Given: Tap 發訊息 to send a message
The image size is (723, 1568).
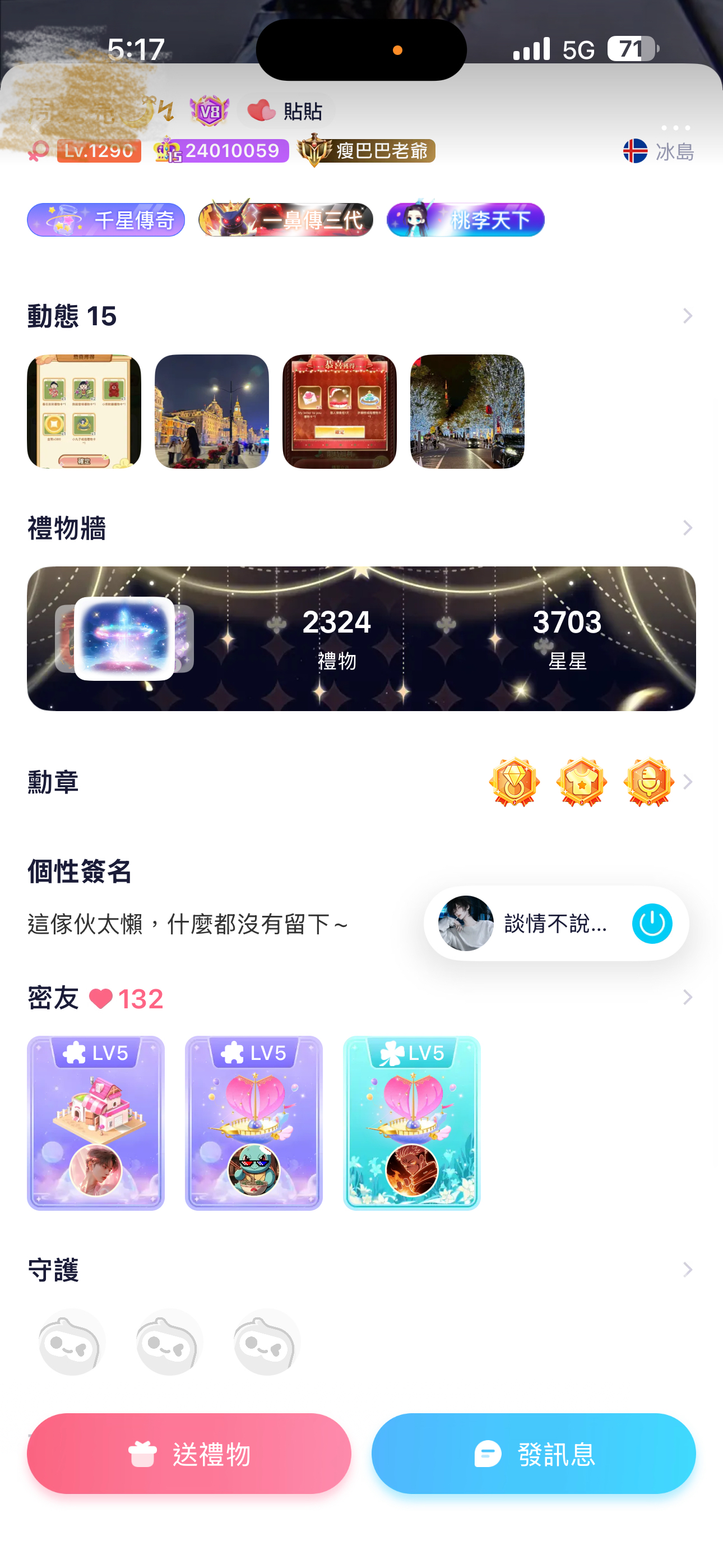Looking at the screenshot, I should tap(533, 1454).
